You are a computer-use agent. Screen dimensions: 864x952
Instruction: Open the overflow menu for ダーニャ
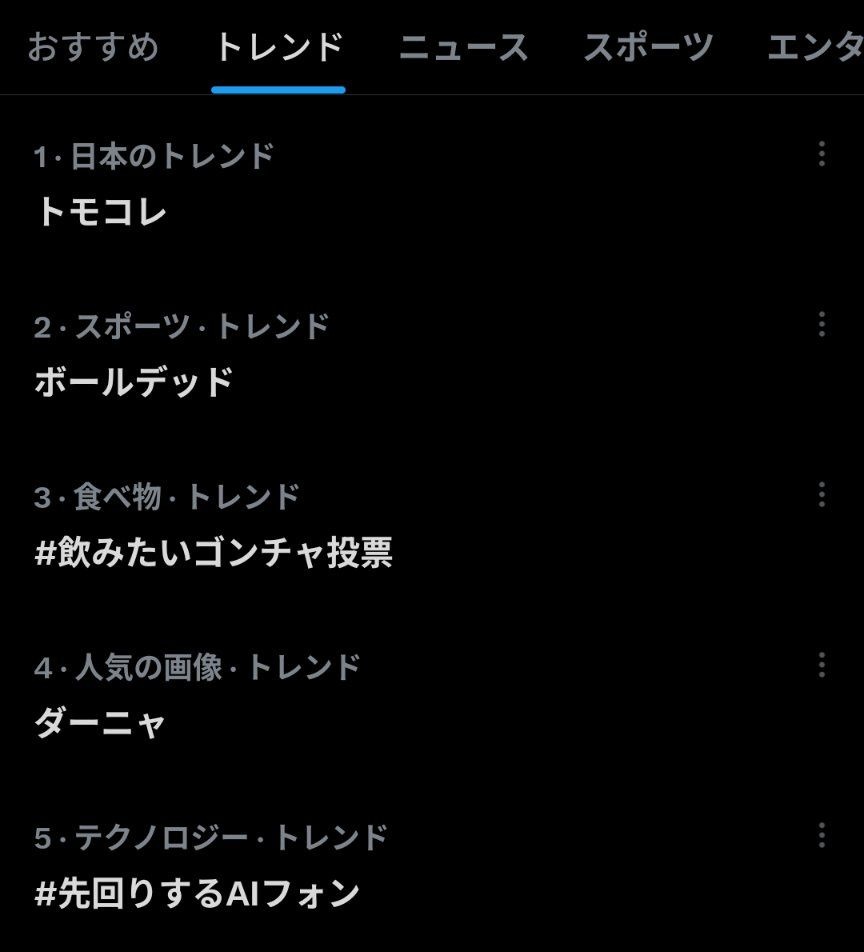pos(822,664)
